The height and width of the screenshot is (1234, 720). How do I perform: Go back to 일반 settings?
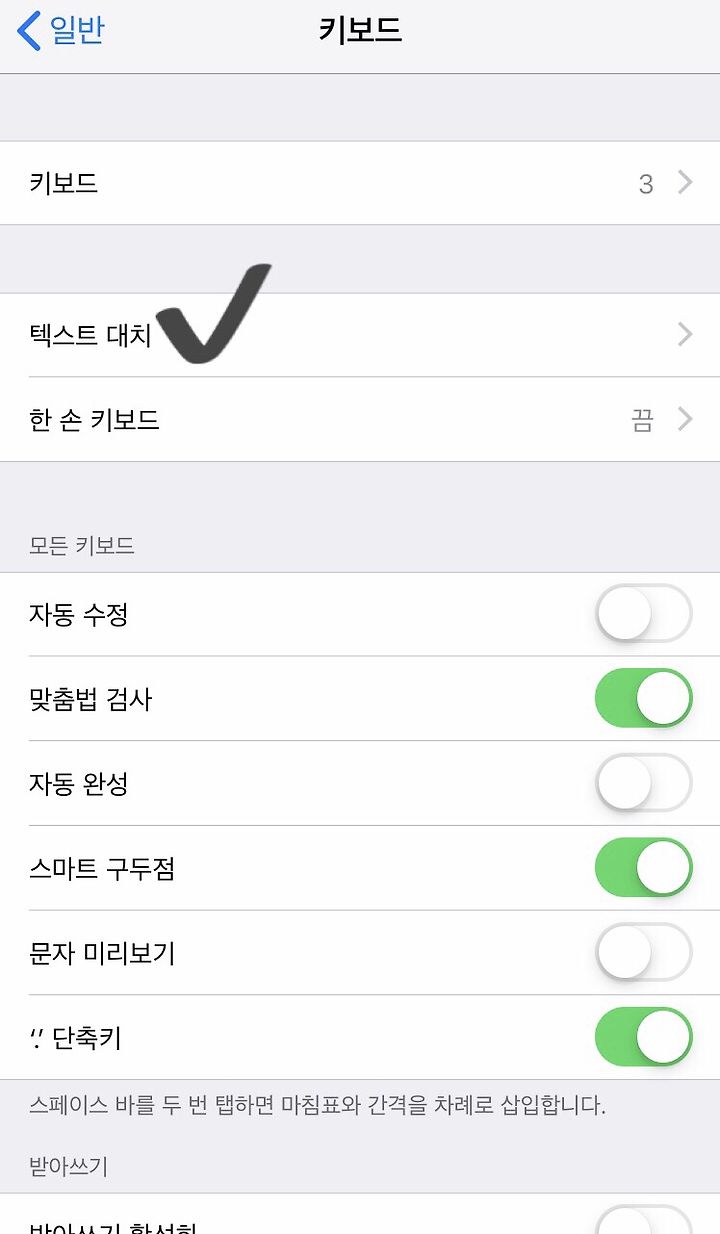coord(60,30)
